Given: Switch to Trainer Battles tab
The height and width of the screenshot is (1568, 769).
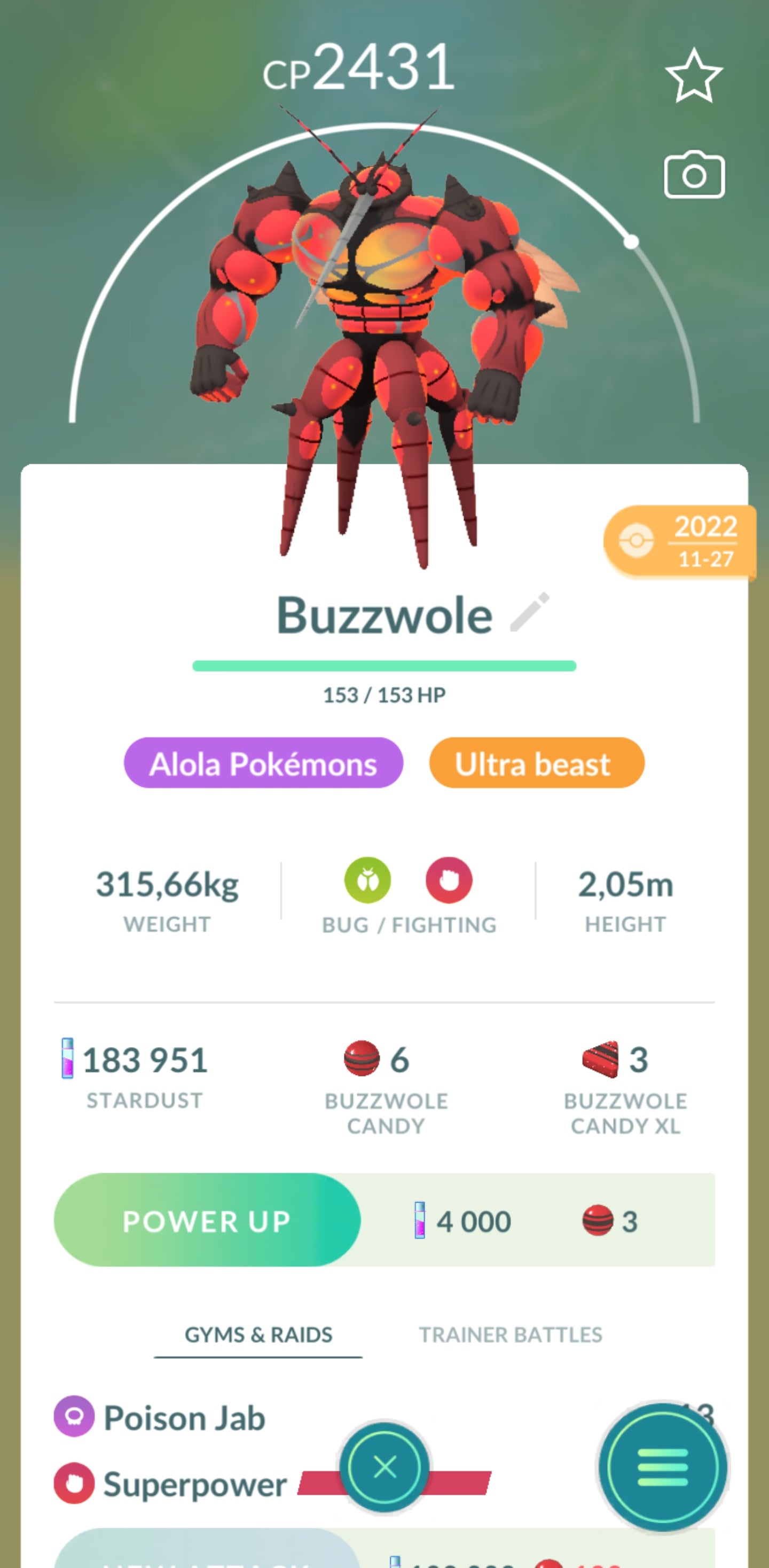Looking at the screenshot, I should [510, 1335].
